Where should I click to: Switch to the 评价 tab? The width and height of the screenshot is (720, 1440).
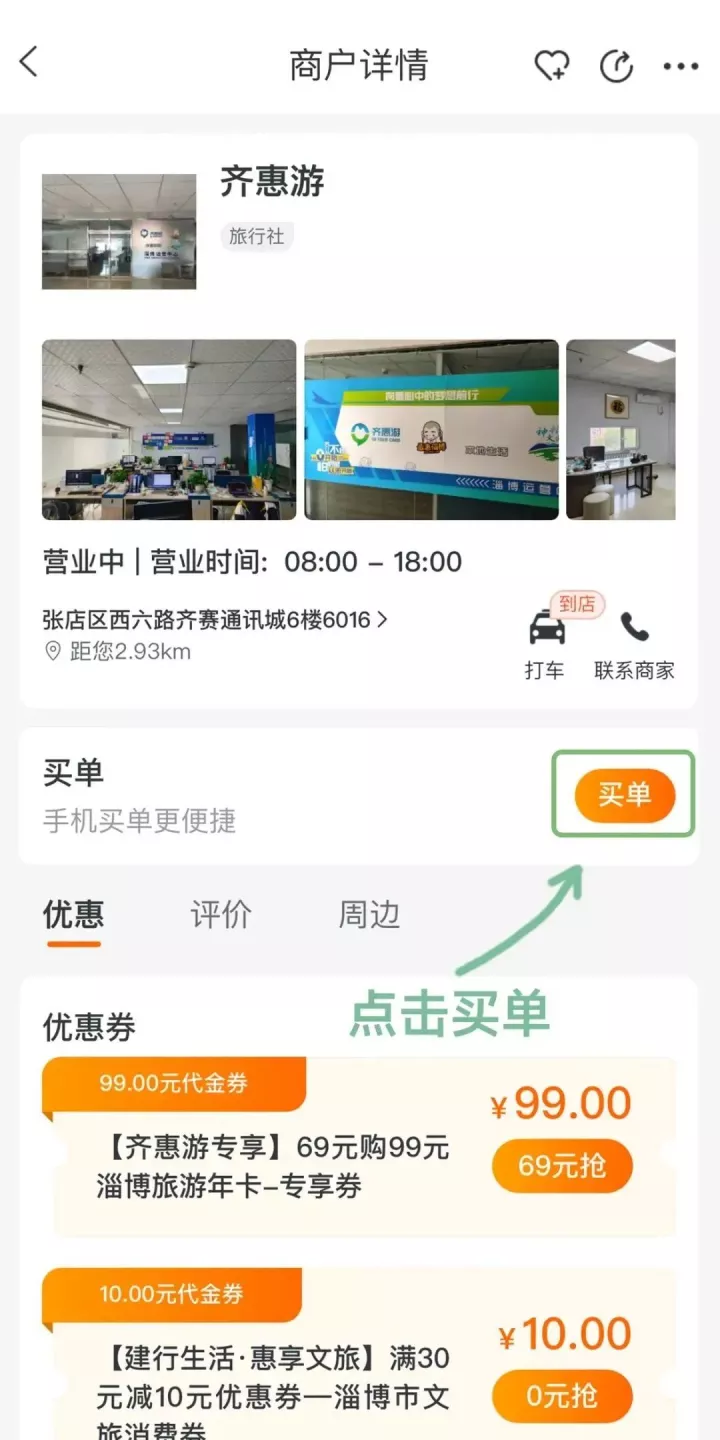tap(221, 914)
